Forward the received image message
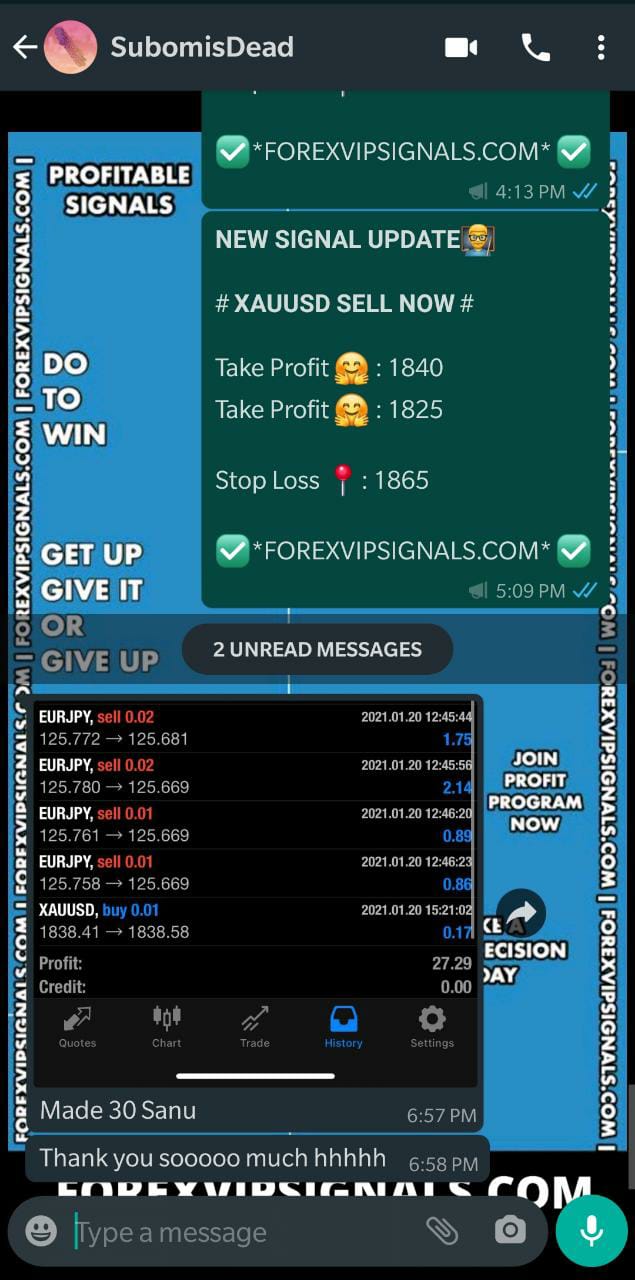The image size is (635, 1280). point(521,913)
